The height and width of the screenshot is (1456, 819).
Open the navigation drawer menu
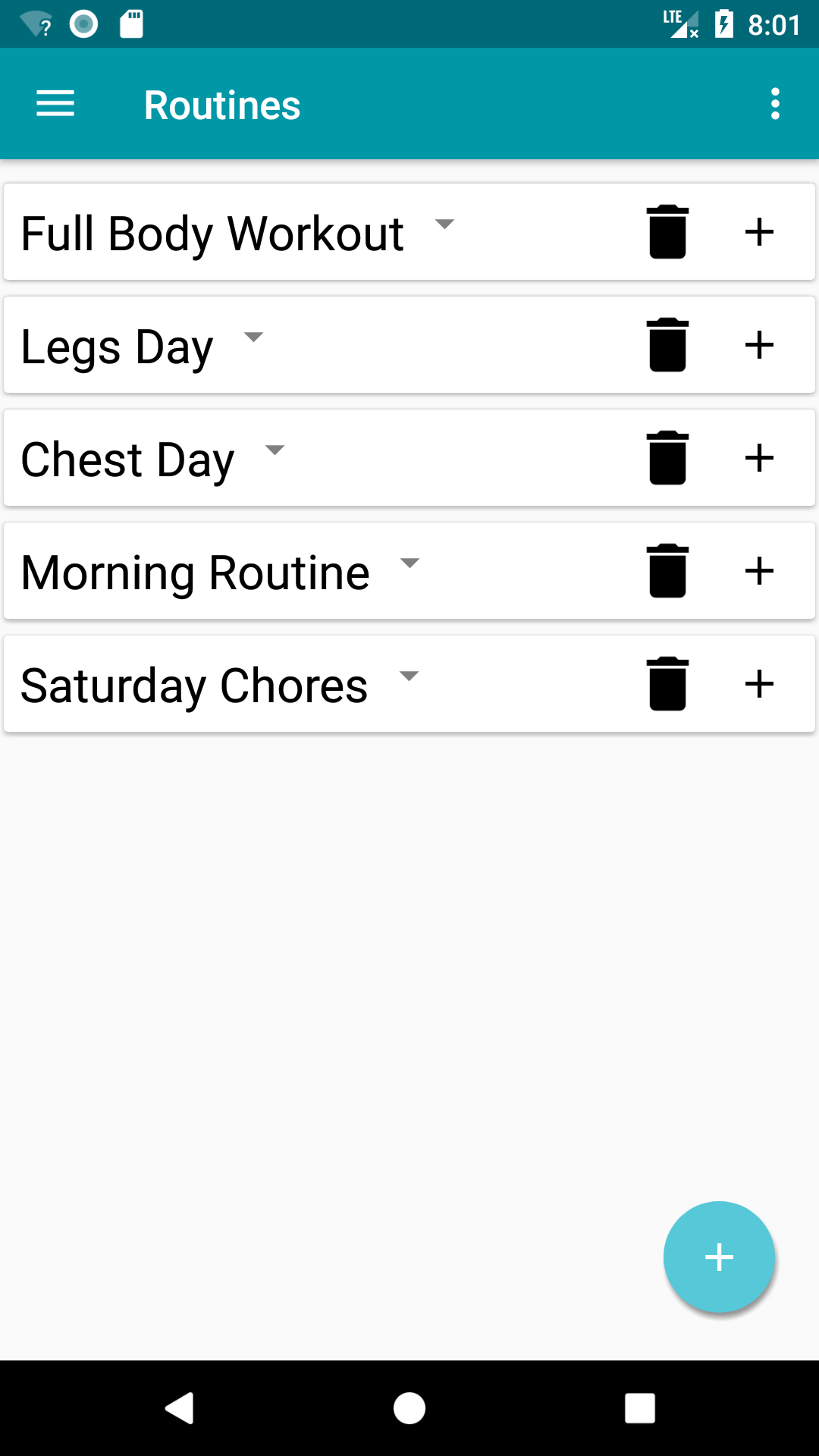click(55, 104)
